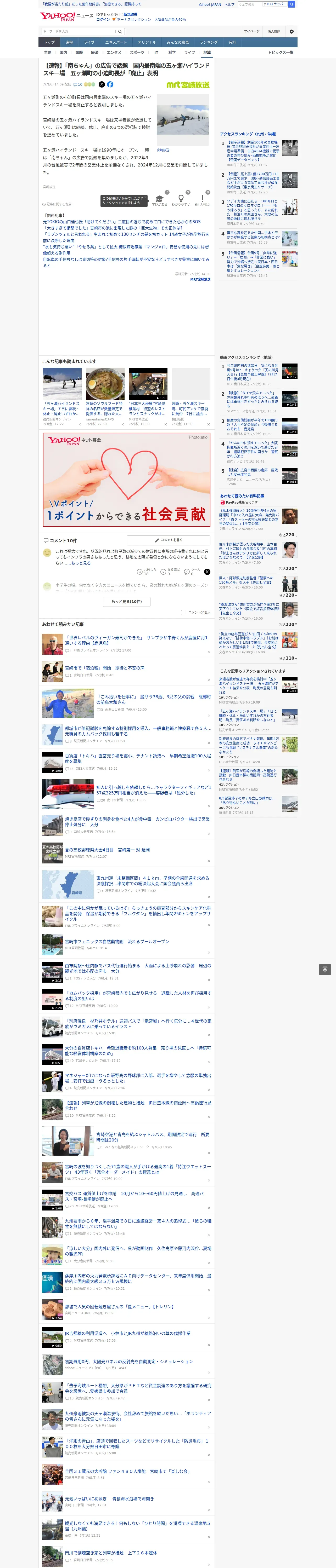Open マイページ in the header
Screen dimensions: 336x1568
pos(251,31)
